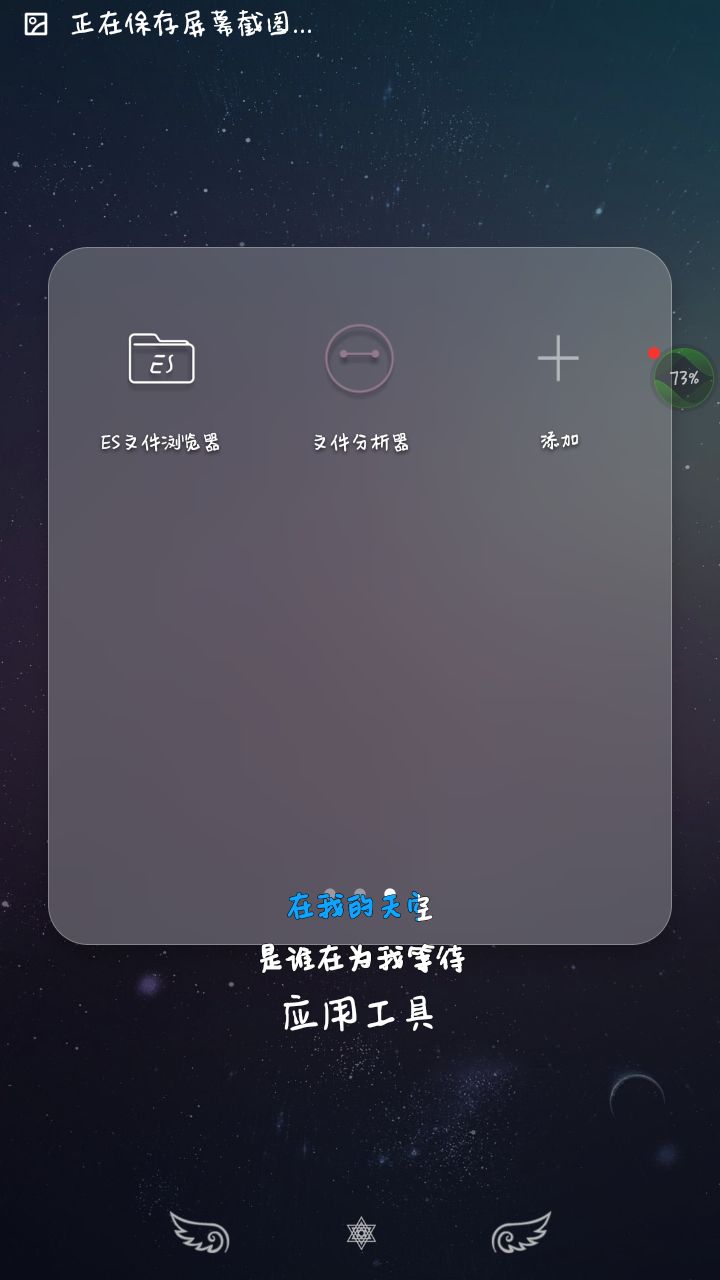Open the right wing dock icon
The height and width of the screenshot is (1280, 720).
coord(520,1232)
